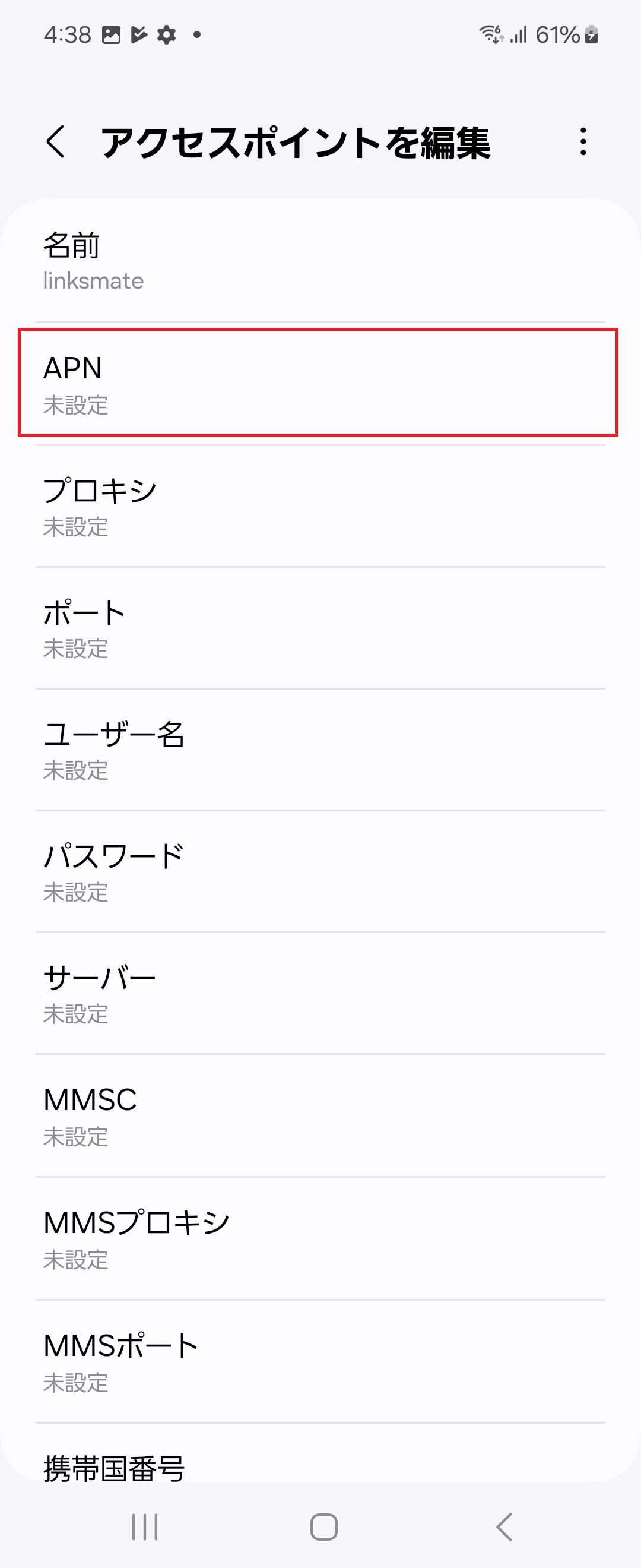Tap the Wi-Fi status icon

click(x=490, y=34)
